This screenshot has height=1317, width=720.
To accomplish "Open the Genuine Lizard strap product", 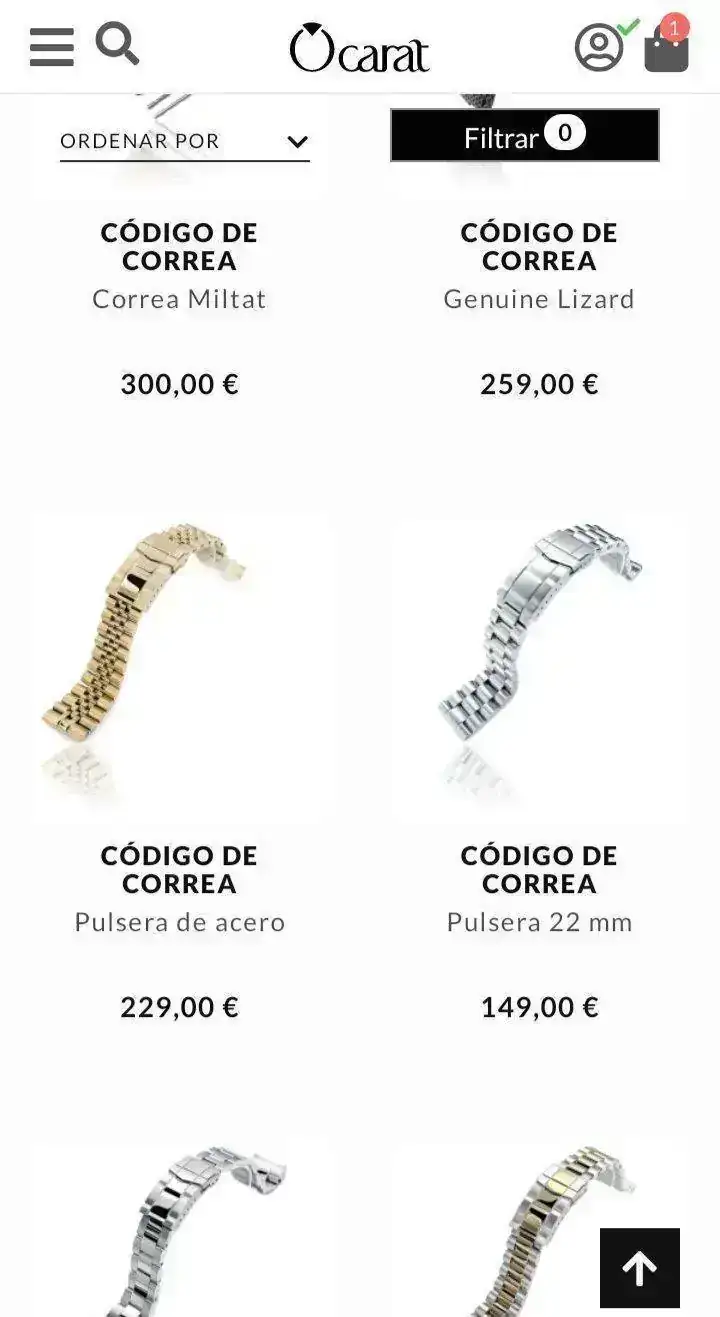I will (539, 299).
